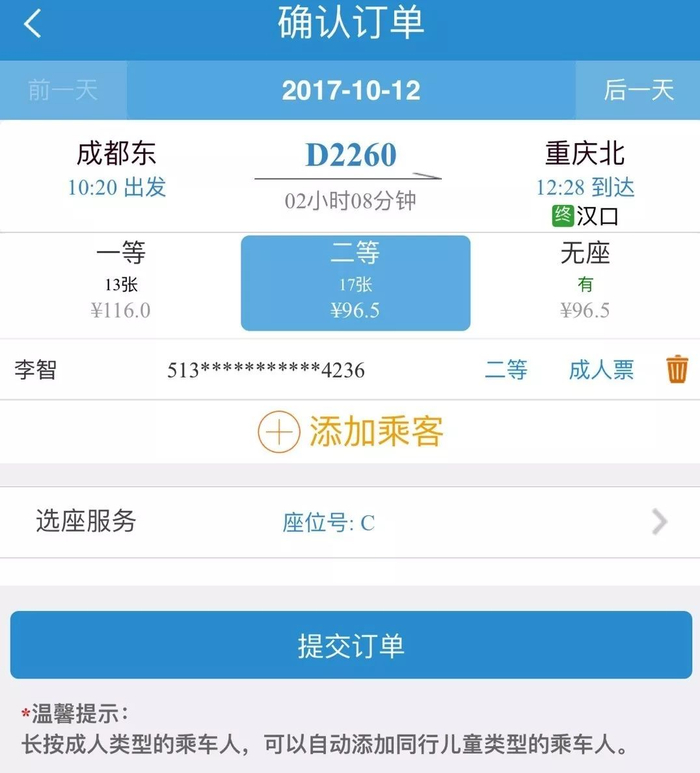Image resolution: width=700 pixels, height=773 pixels.
Task: Open the 选座服务 seat selection row
Action: (x=350, y=522)
